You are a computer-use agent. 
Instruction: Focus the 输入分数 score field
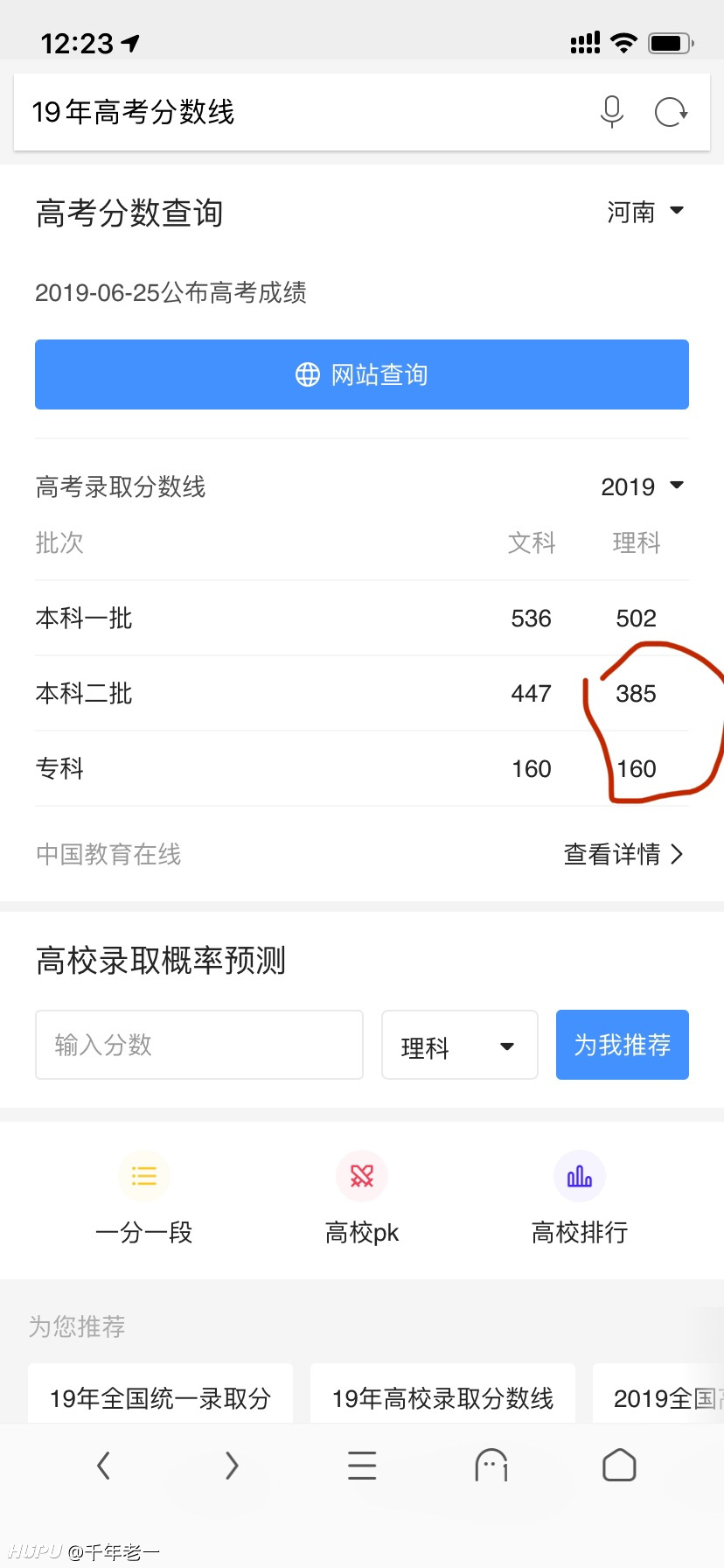[199, 1045]
